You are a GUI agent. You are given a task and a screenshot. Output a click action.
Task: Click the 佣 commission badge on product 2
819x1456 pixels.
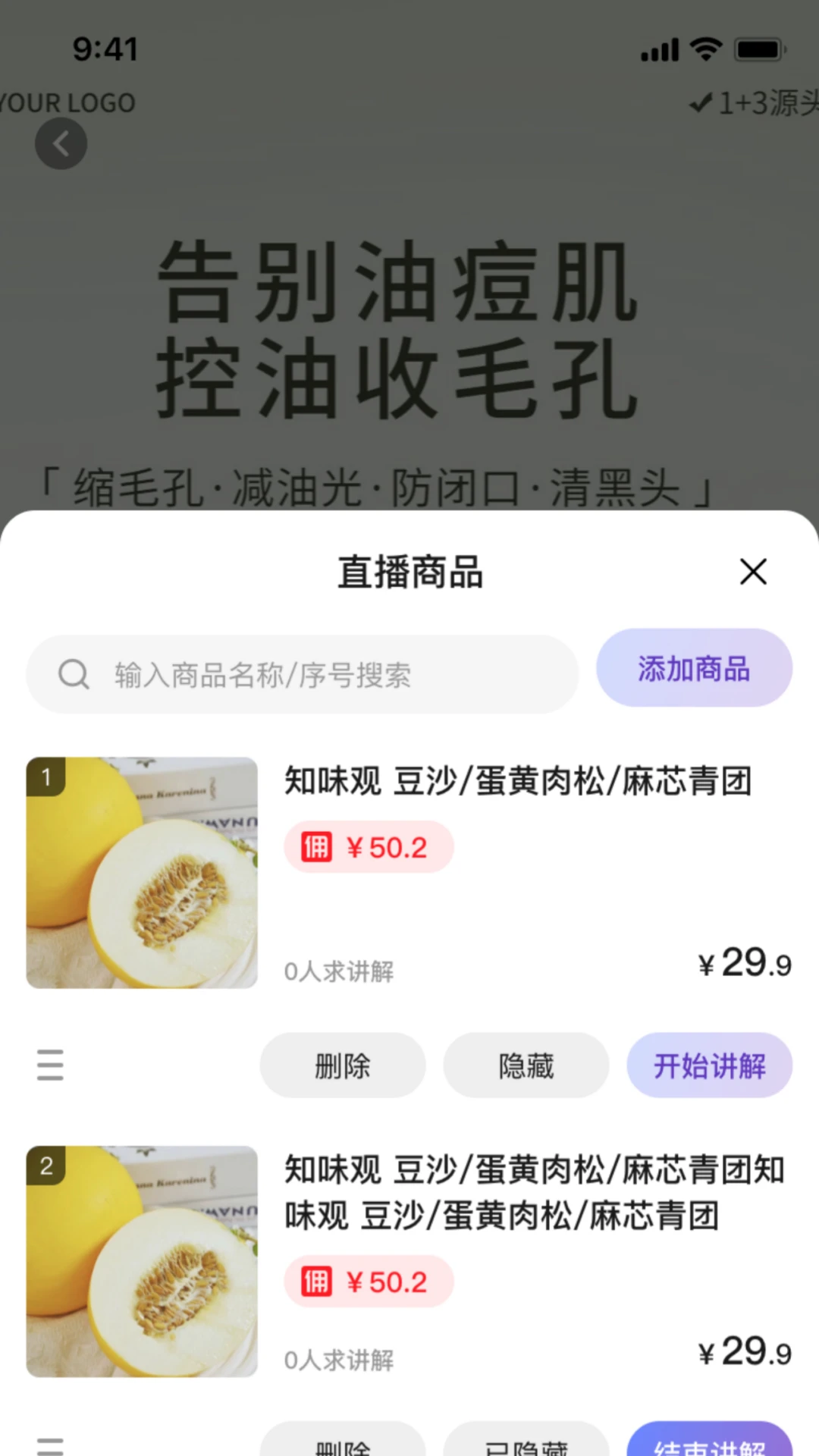coord(316,1282)
